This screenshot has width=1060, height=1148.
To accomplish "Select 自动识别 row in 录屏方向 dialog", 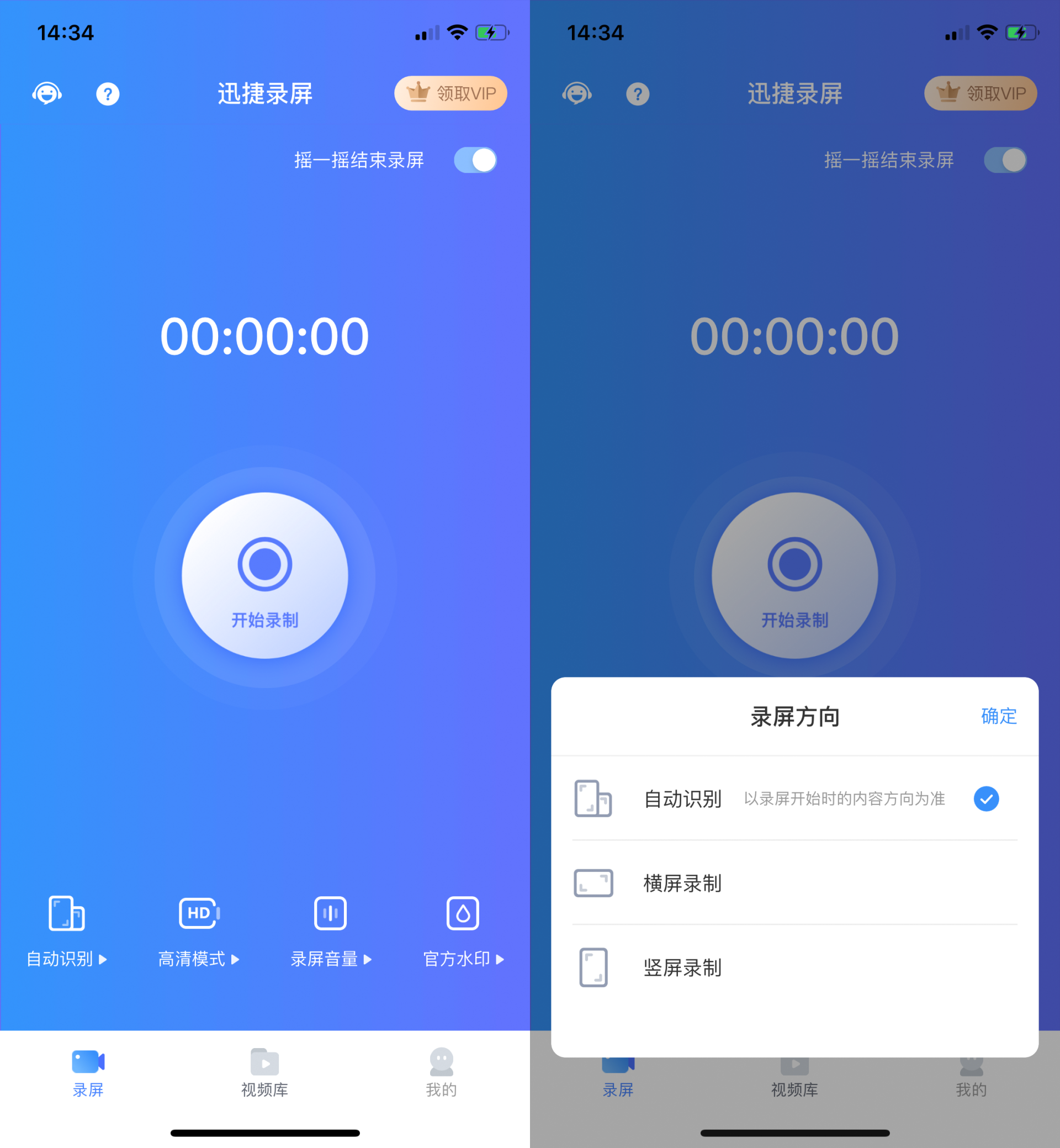I will pyautogui.click(x=794, y=798).
